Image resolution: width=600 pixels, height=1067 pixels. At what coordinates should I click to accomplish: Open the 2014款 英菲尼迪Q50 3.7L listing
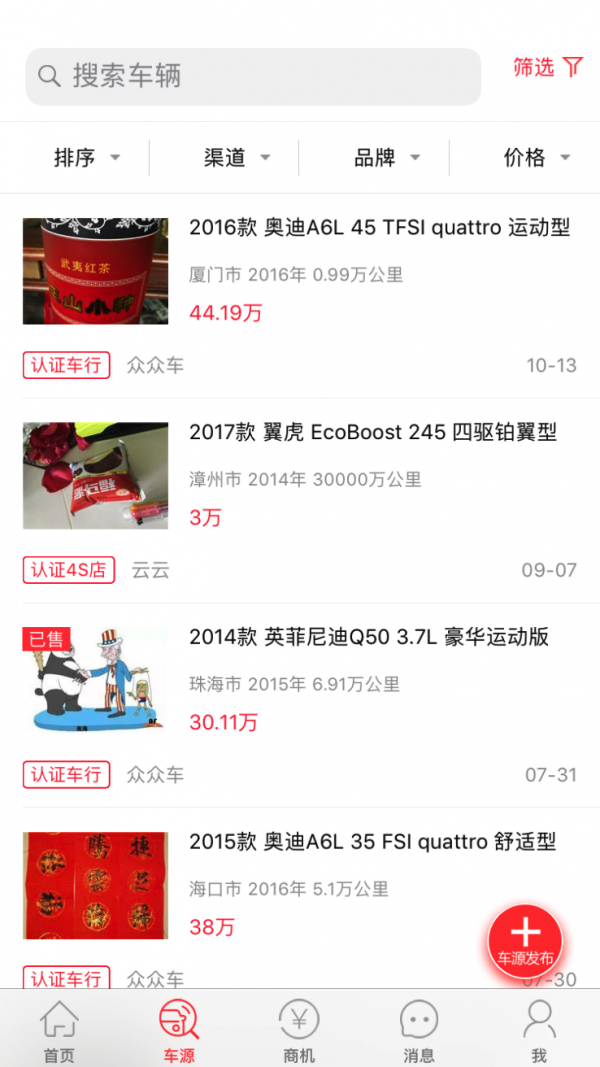coord(369,637)
